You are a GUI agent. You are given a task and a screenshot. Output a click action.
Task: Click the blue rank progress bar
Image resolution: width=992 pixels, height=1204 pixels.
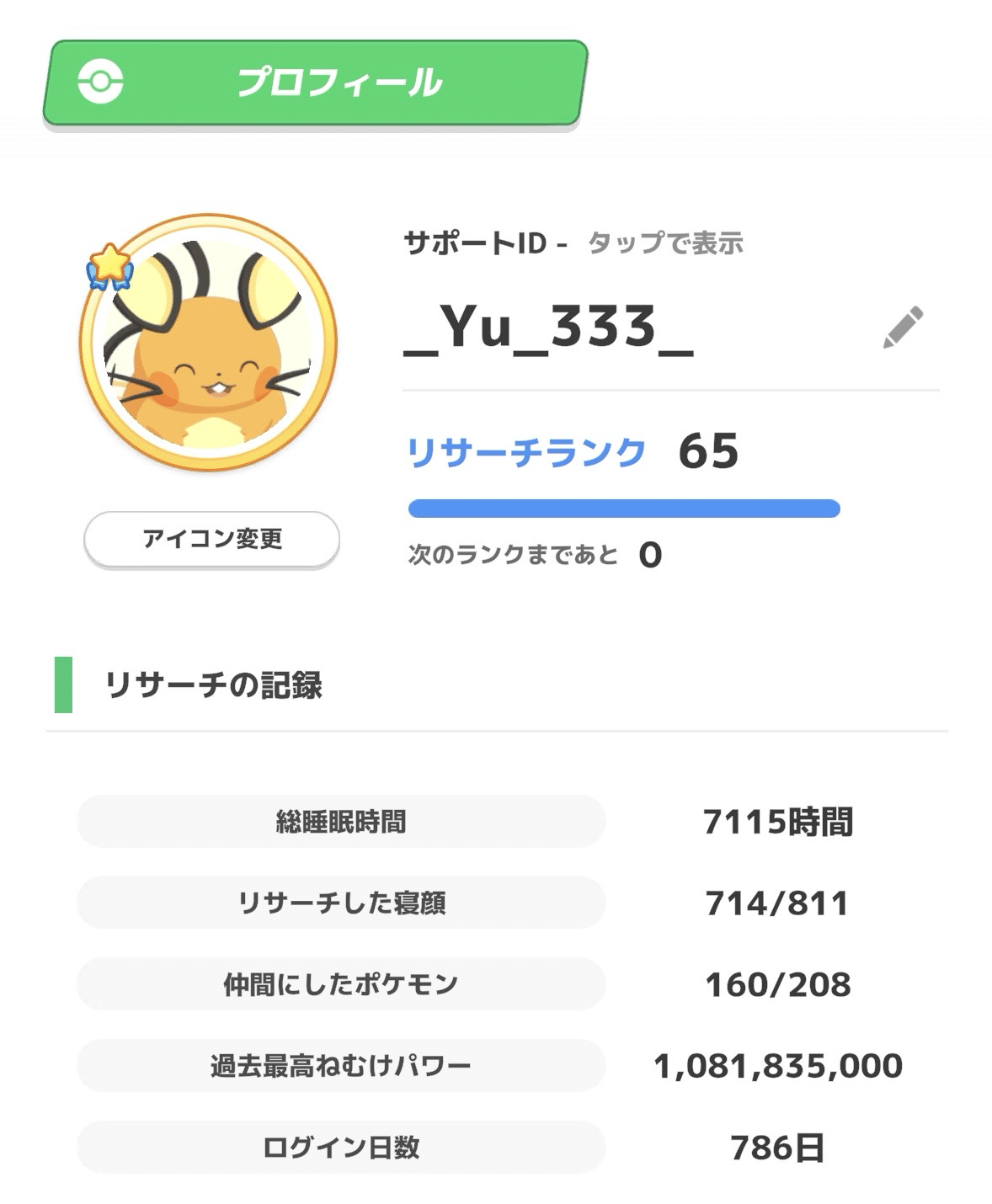[623, 507]
